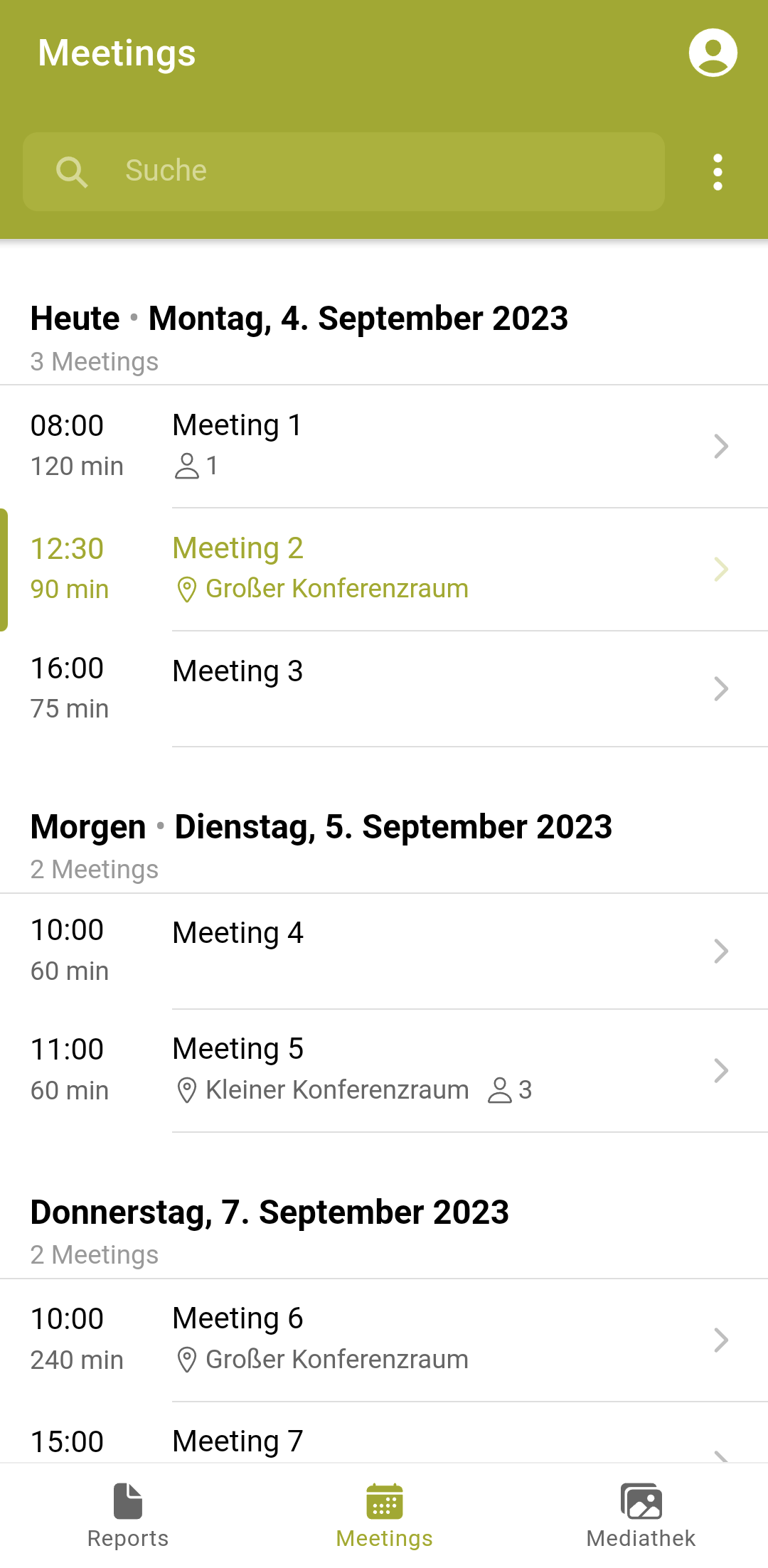Open the three-dot overflow menu
The height and width of the screenshot is (1568, 768).
[x=718, y=172]
